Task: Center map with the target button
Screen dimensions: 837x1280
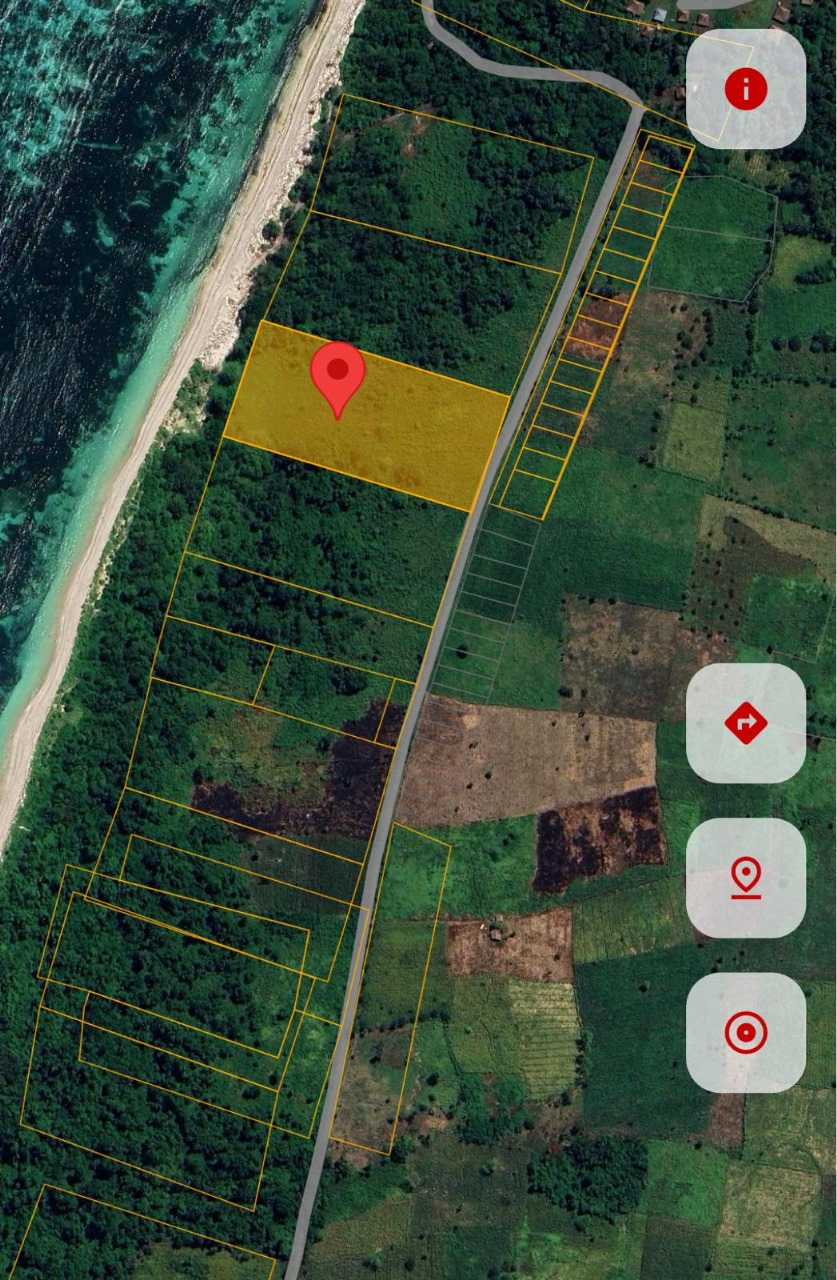Action: pos(745,1032)
